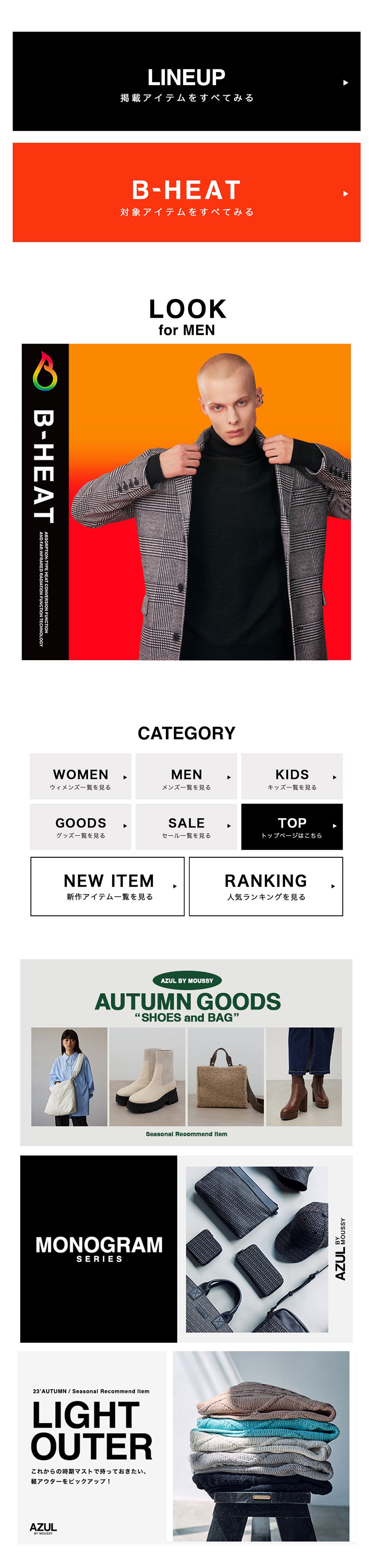Viewport: 373px width, 1568px height.
Task: Open the GOODS category
Action: [x=80, y=827]
